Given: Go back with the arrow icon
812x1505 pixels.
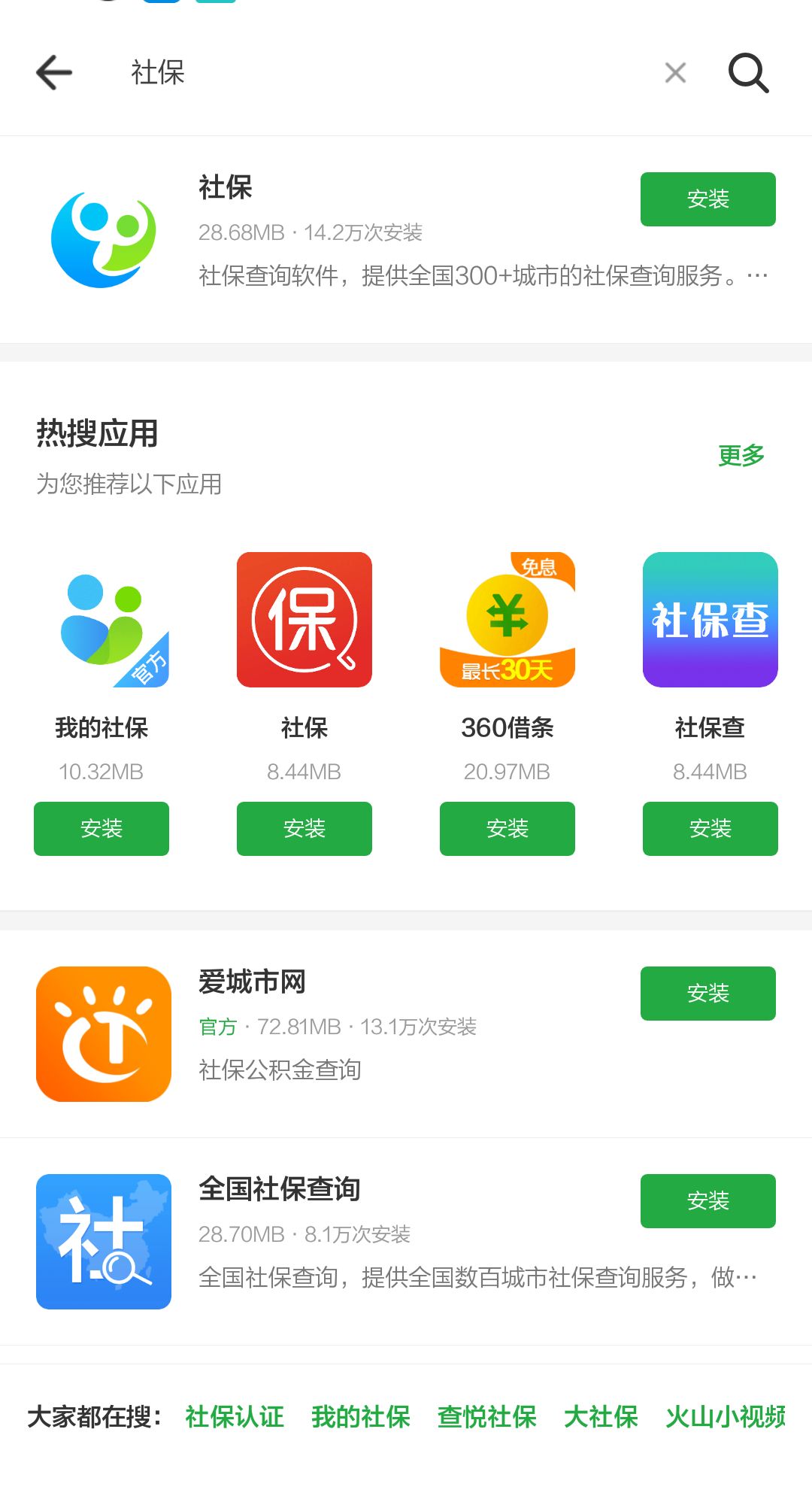Looking at the screenshot, I should [54, 73].
